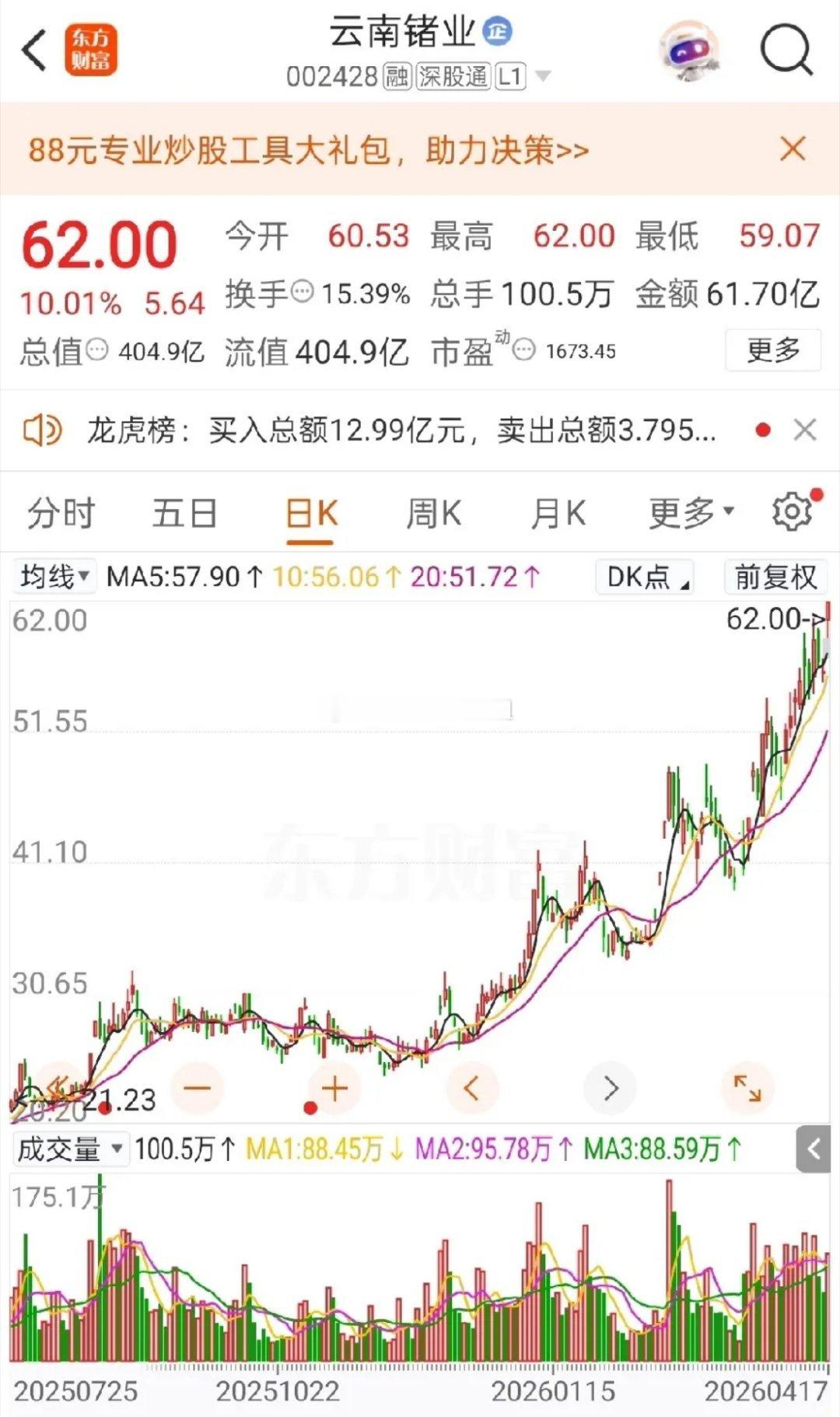Switch to the 分时 tab
Viewport: 840px width, 1417px height.
tap(61, 512)
